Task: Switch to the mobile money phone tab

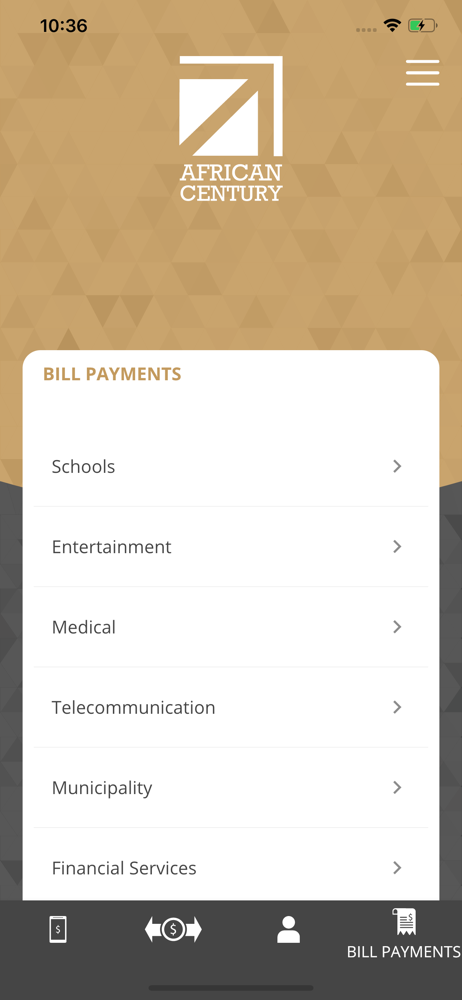Action: point(58,929)
